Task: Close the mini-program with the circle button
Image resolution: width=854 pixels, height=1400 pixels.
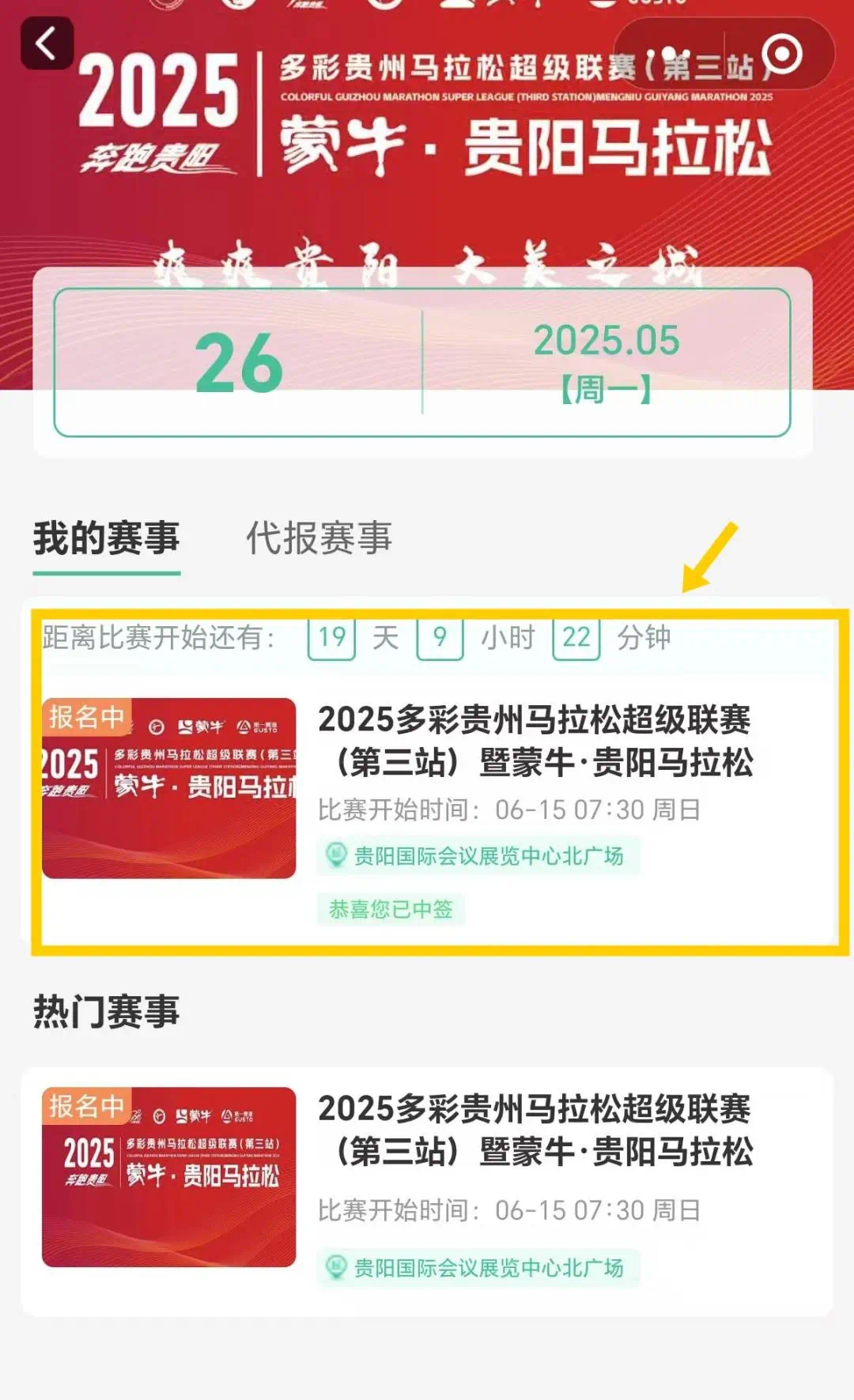Action: click(x=782, y=55)
